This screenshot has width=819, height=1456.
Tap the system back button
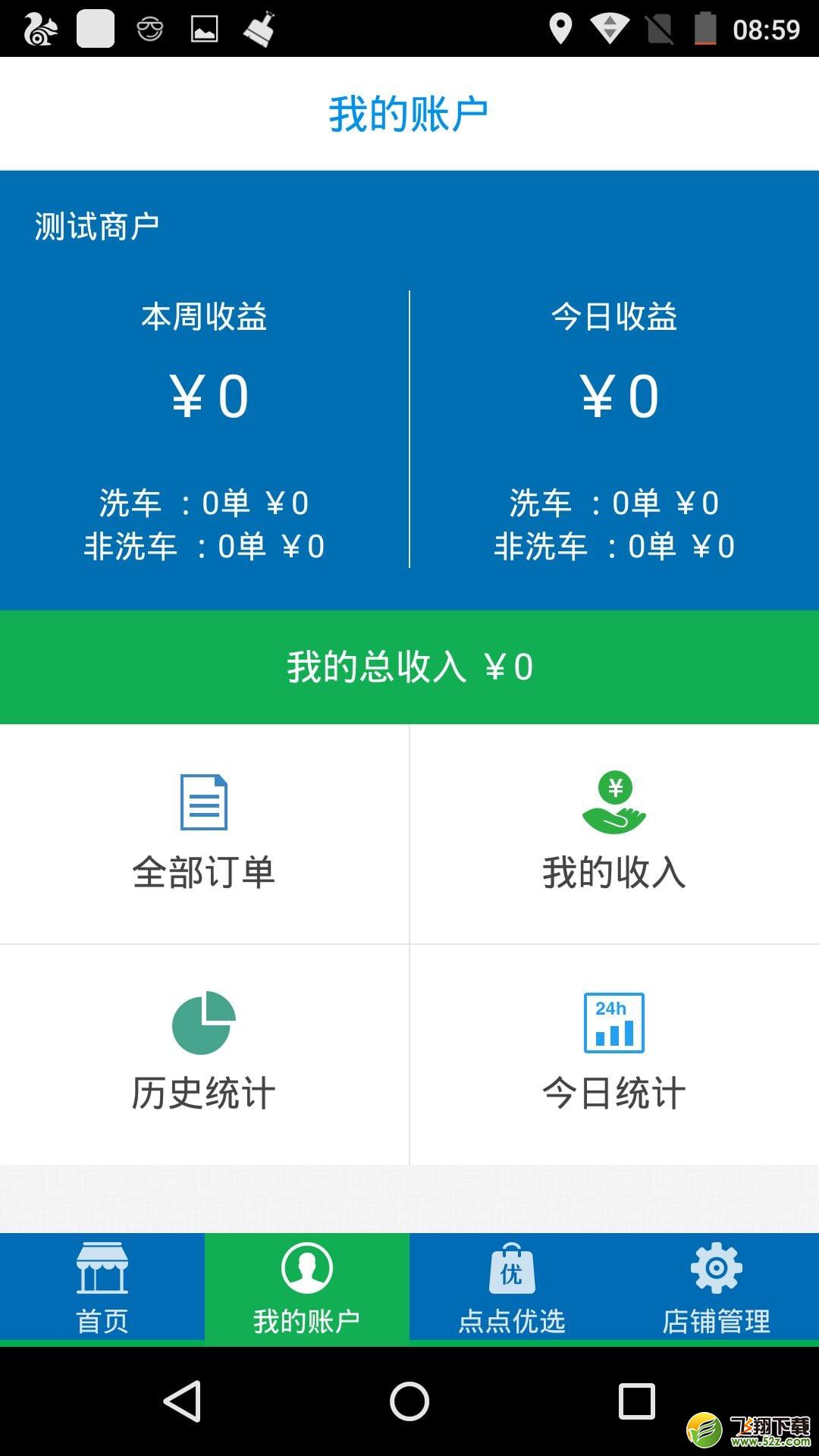(182, 1401)
